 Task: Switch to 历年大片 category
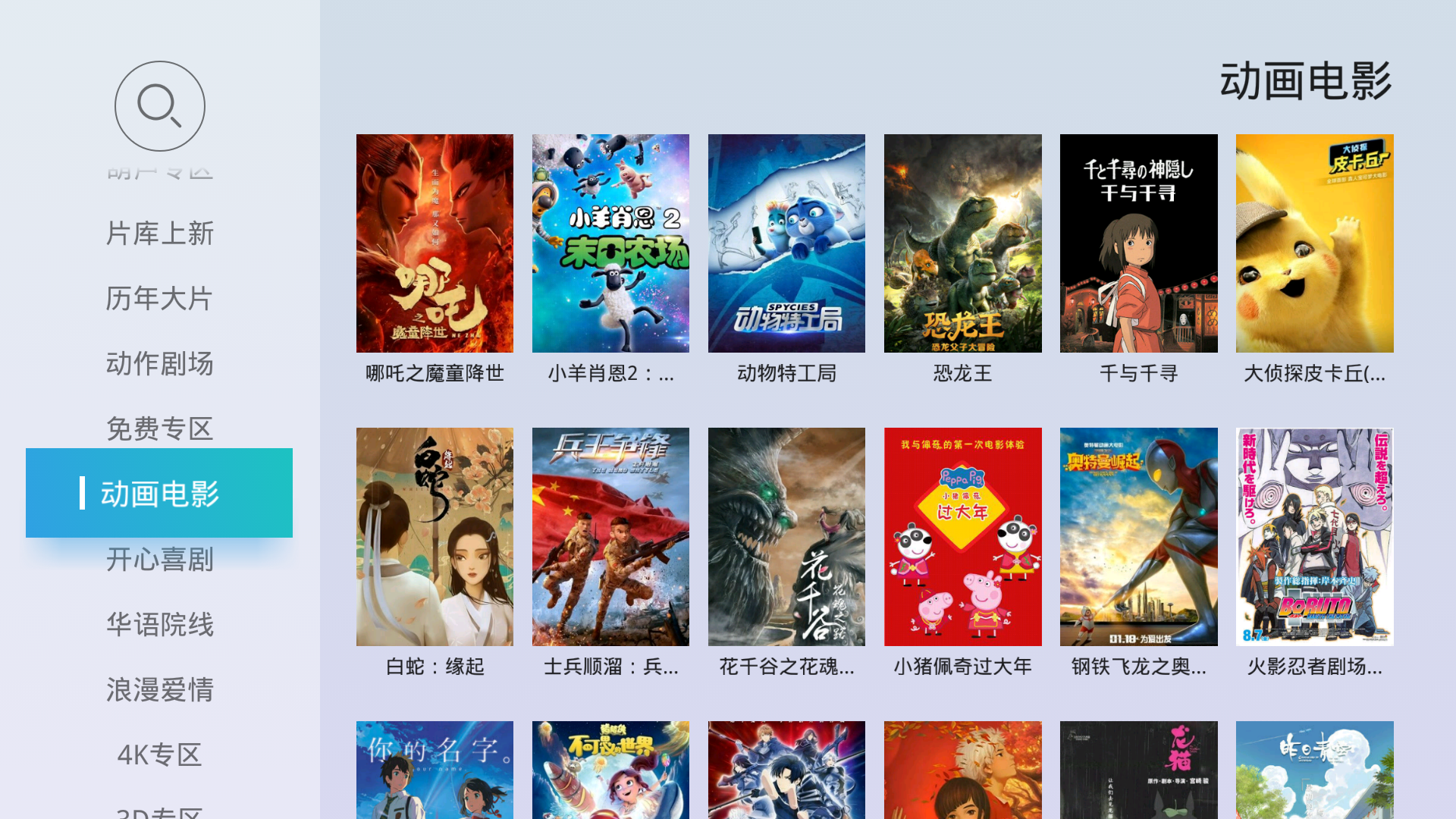click(x=159, y=299)
